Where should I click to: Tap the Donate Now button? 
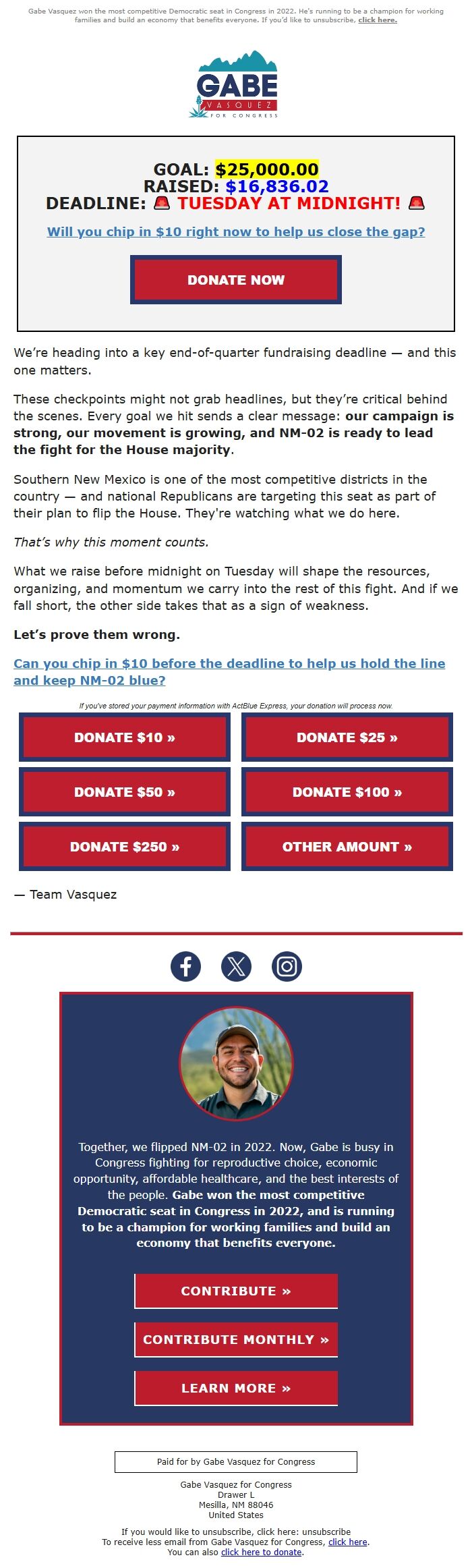[x=236, y=279]
